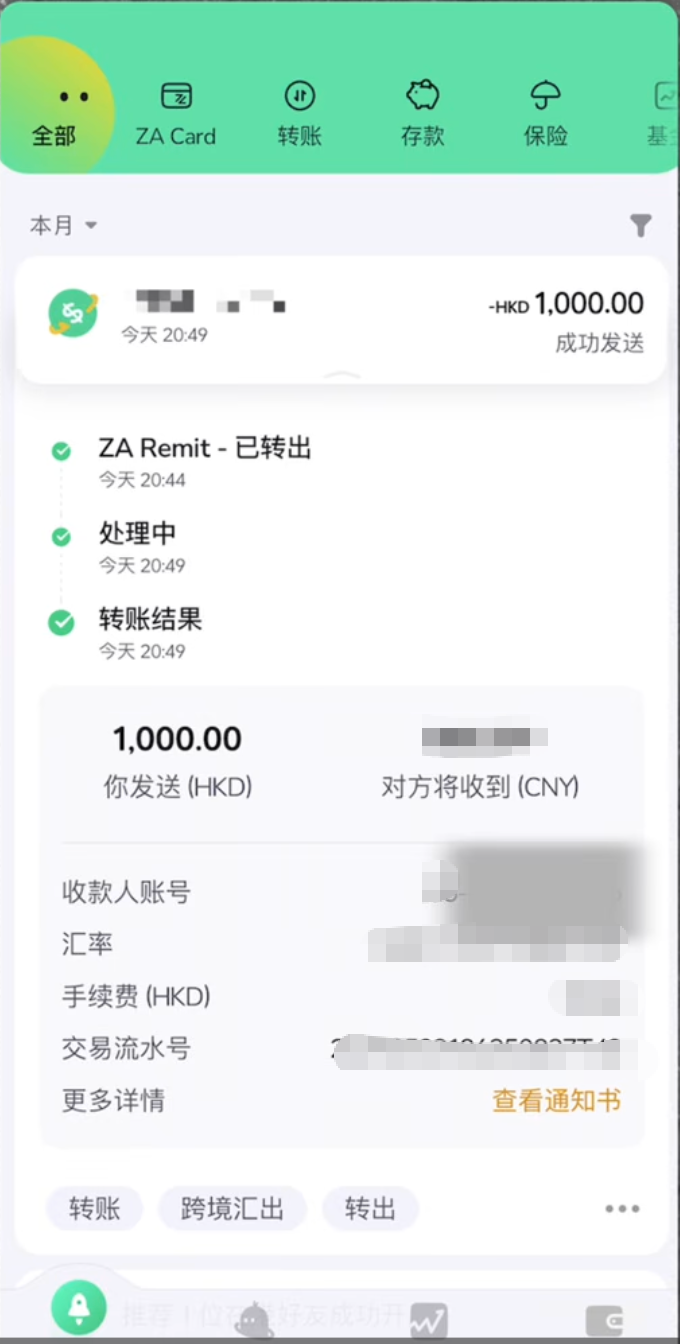Switch to the ZA Card tab
680x1344 pixels.
pos(176,115)
